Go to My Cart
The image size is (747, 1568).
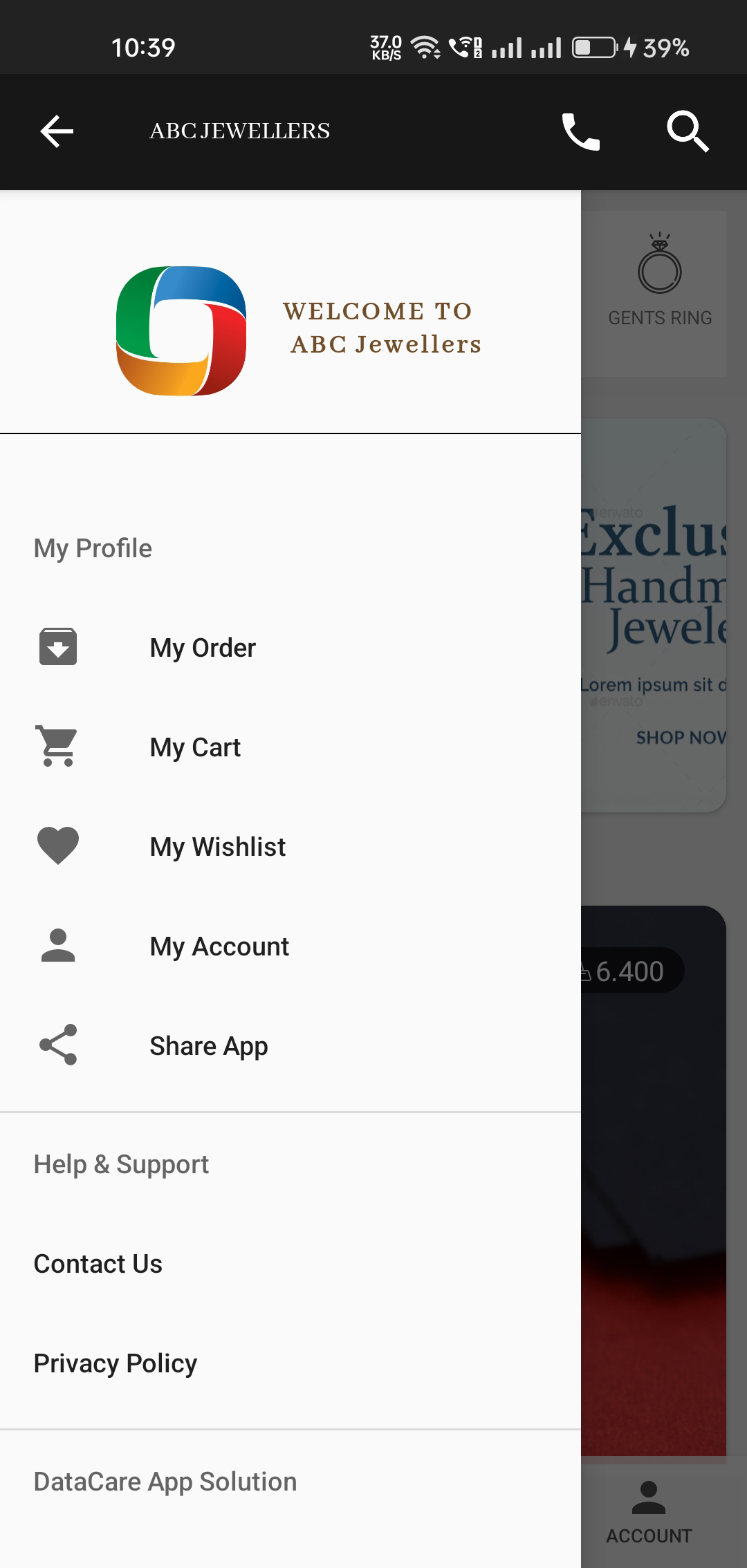pos(195,747)
